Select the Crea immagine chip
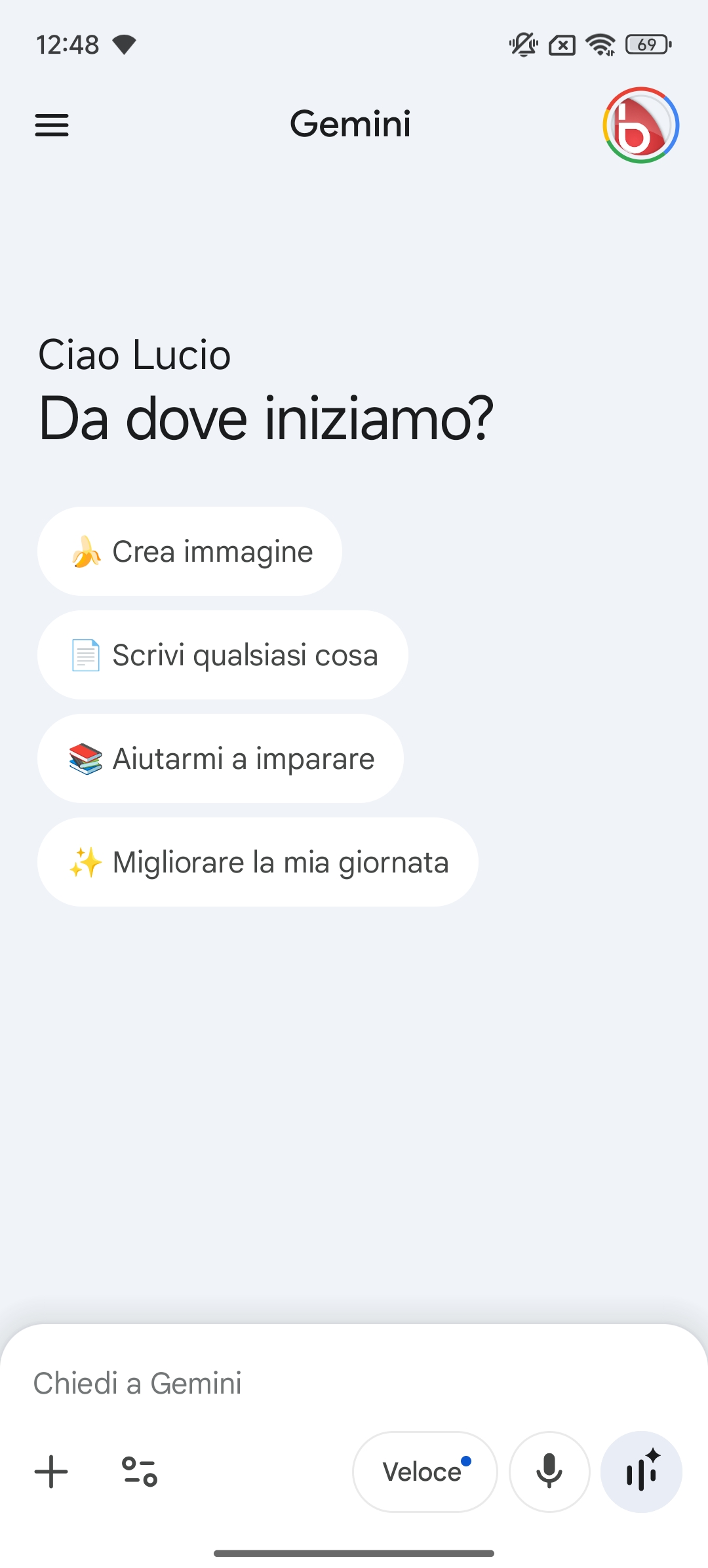The width and height of the screenshot is (708, 1568). click(189, 551)
